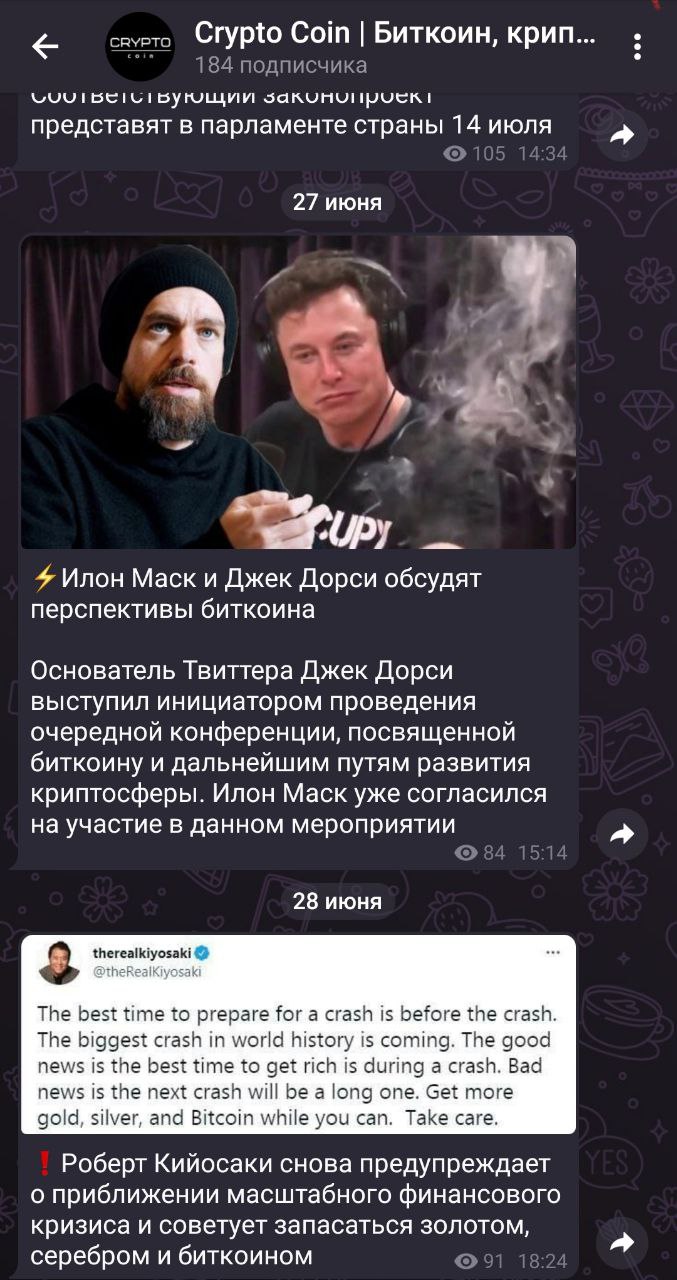Go back using the arrow icon
This screenshot has width=677, height=1280.
(45, 46)
